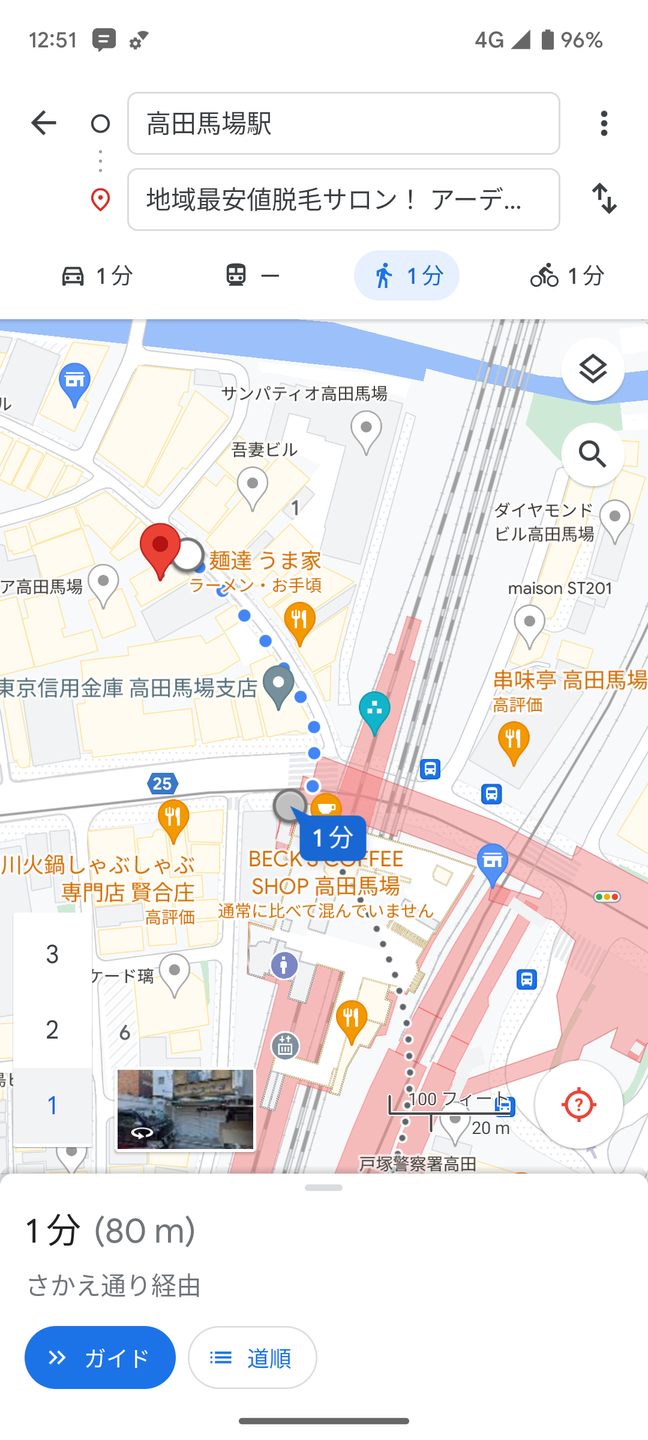The width and height of the screenshot is (648, 1440).
Task: Swap origin and destination
Action: click(x=603, y=199)
